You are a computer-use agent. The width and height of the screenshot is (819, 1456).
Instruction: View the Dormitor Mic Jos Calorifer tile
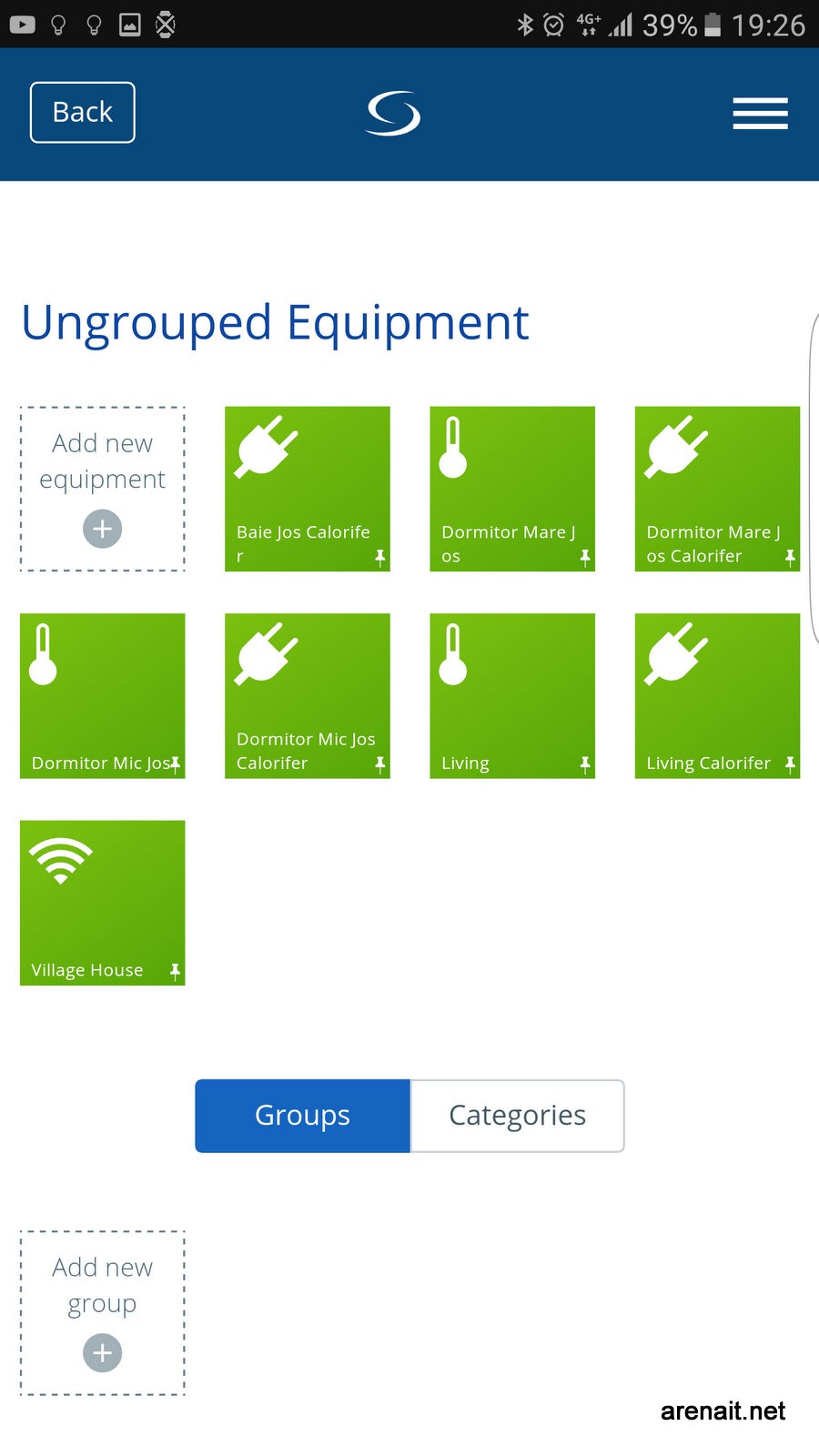tap(308, 696)
